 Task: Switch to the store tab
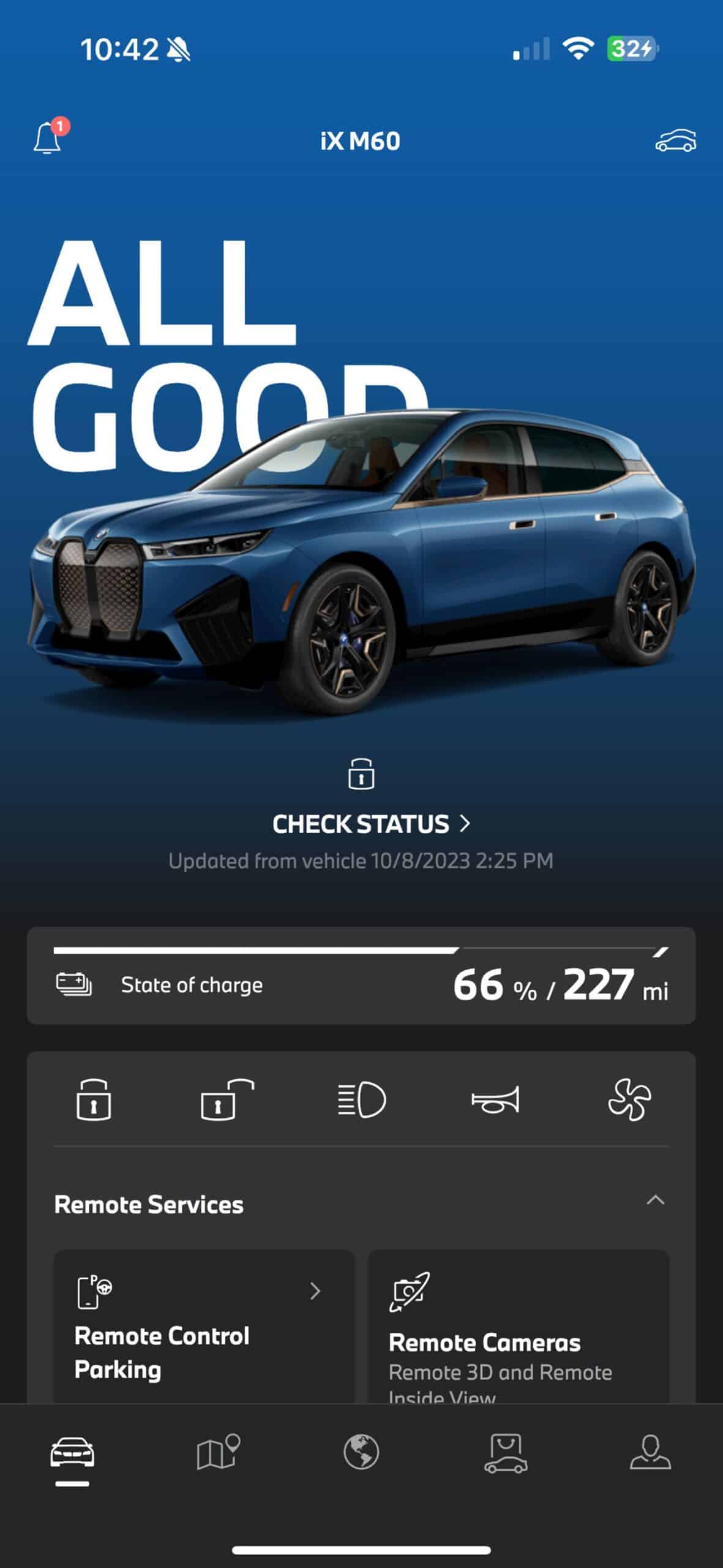(506, 1452)
